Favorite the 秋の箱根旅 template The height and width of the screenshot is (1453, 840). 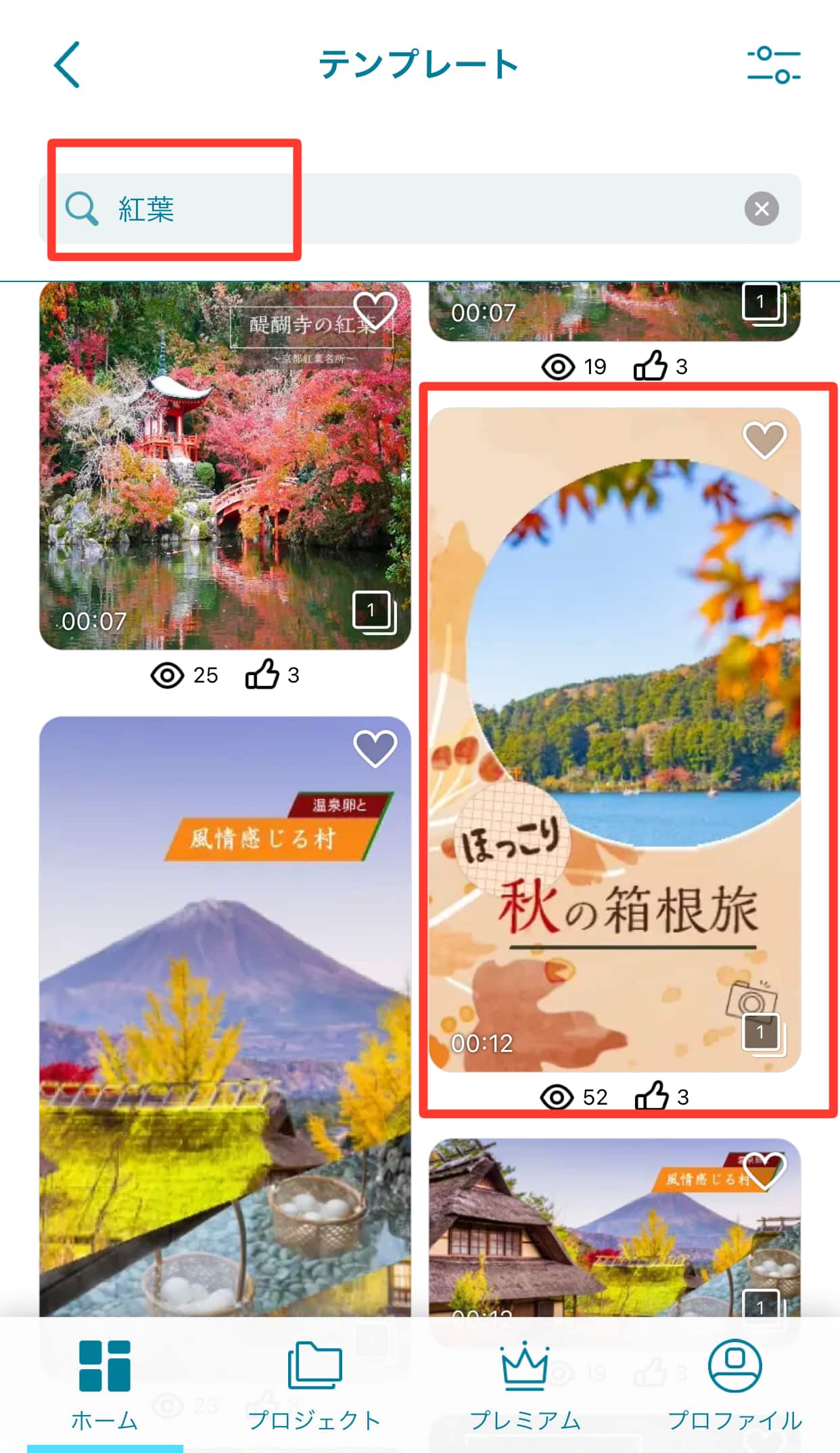[x=764, y=440]
